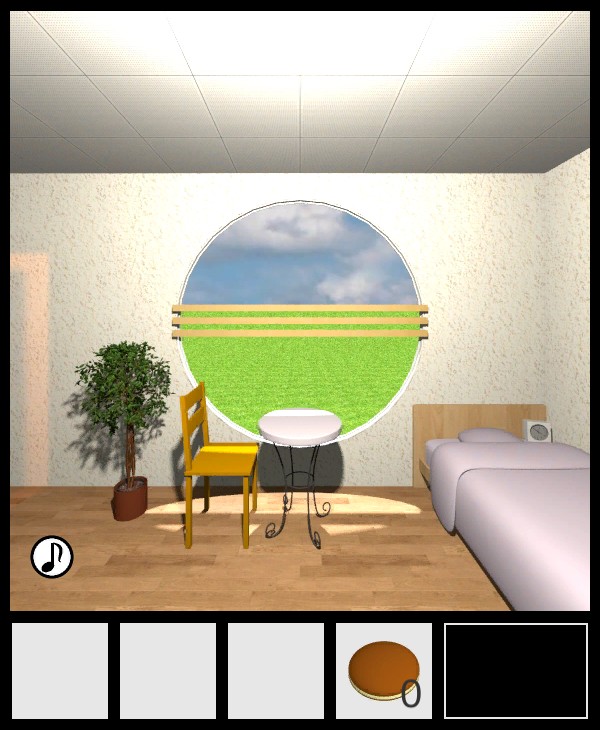
Task: Toggle the music note sound button
Action: pos(52,557)
